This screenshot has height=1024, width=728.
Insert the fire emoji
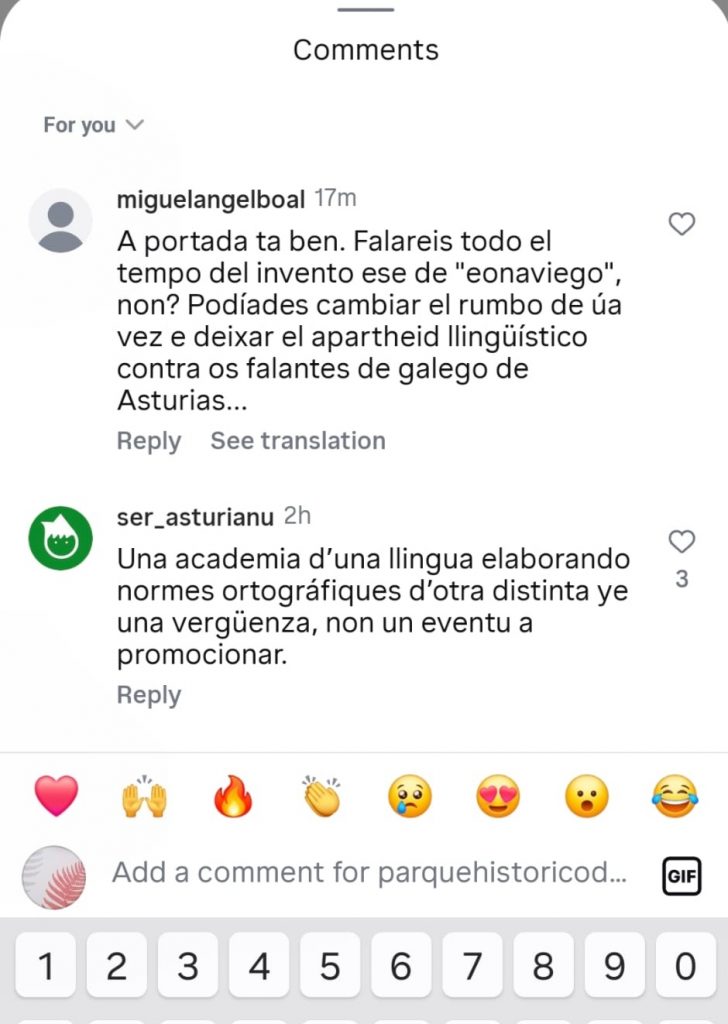click(x=233, y=797)
